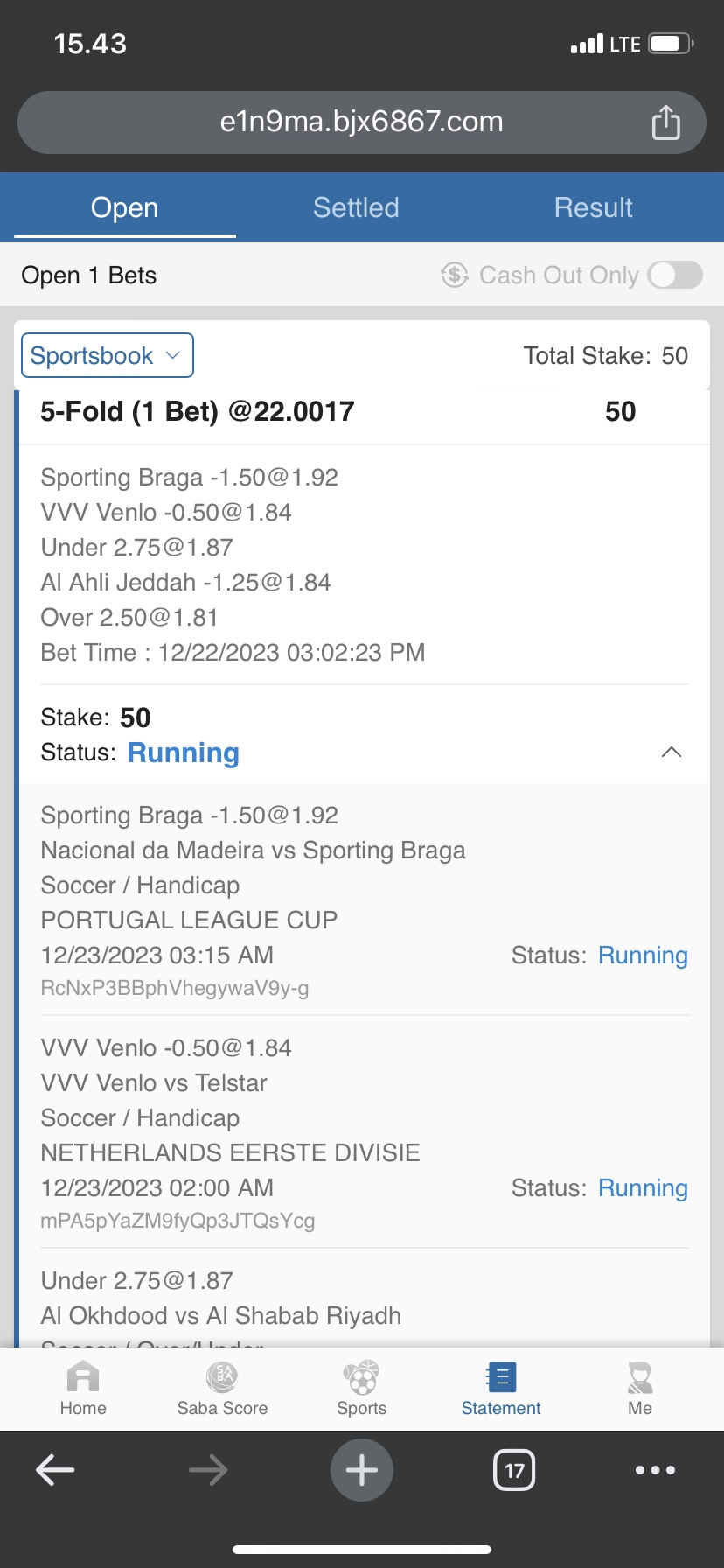Collapse the 5-Fold bet details
This screenshot has height=1568, width=724.
click(671, 752)
